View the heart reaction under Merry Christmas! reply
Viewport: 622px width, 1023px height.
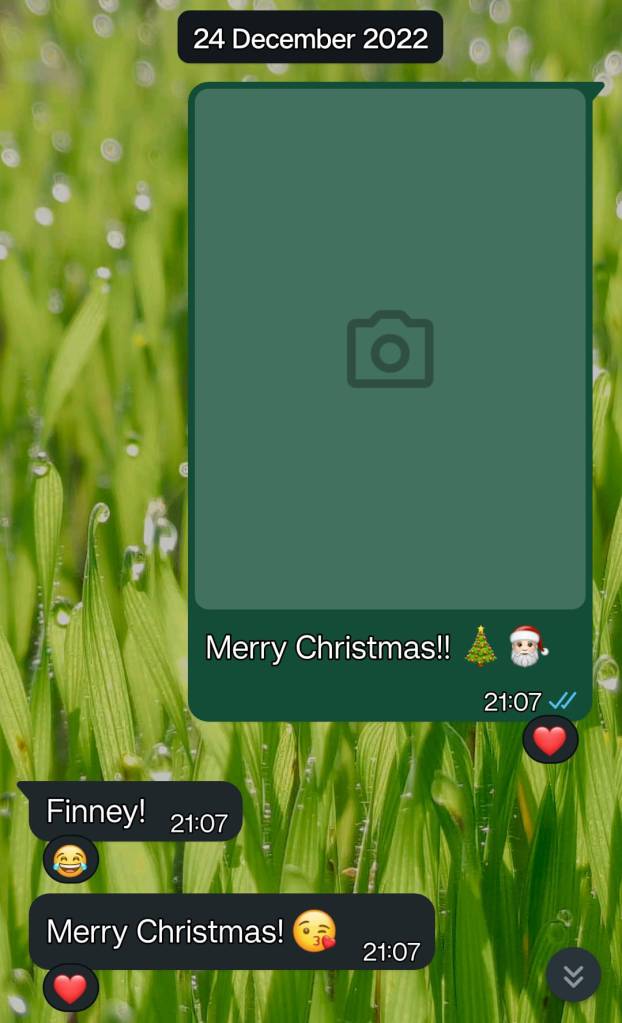tap(70, 988)
